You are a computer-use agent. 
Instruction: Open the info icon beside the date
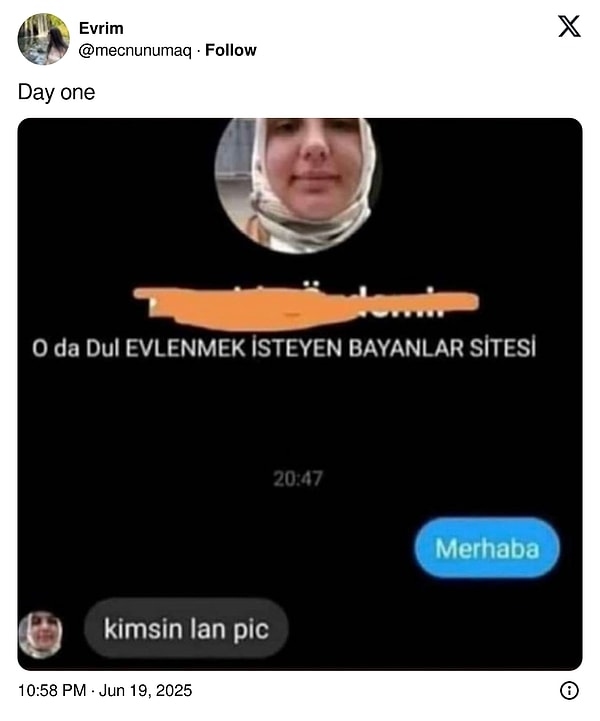pos(569,690)
